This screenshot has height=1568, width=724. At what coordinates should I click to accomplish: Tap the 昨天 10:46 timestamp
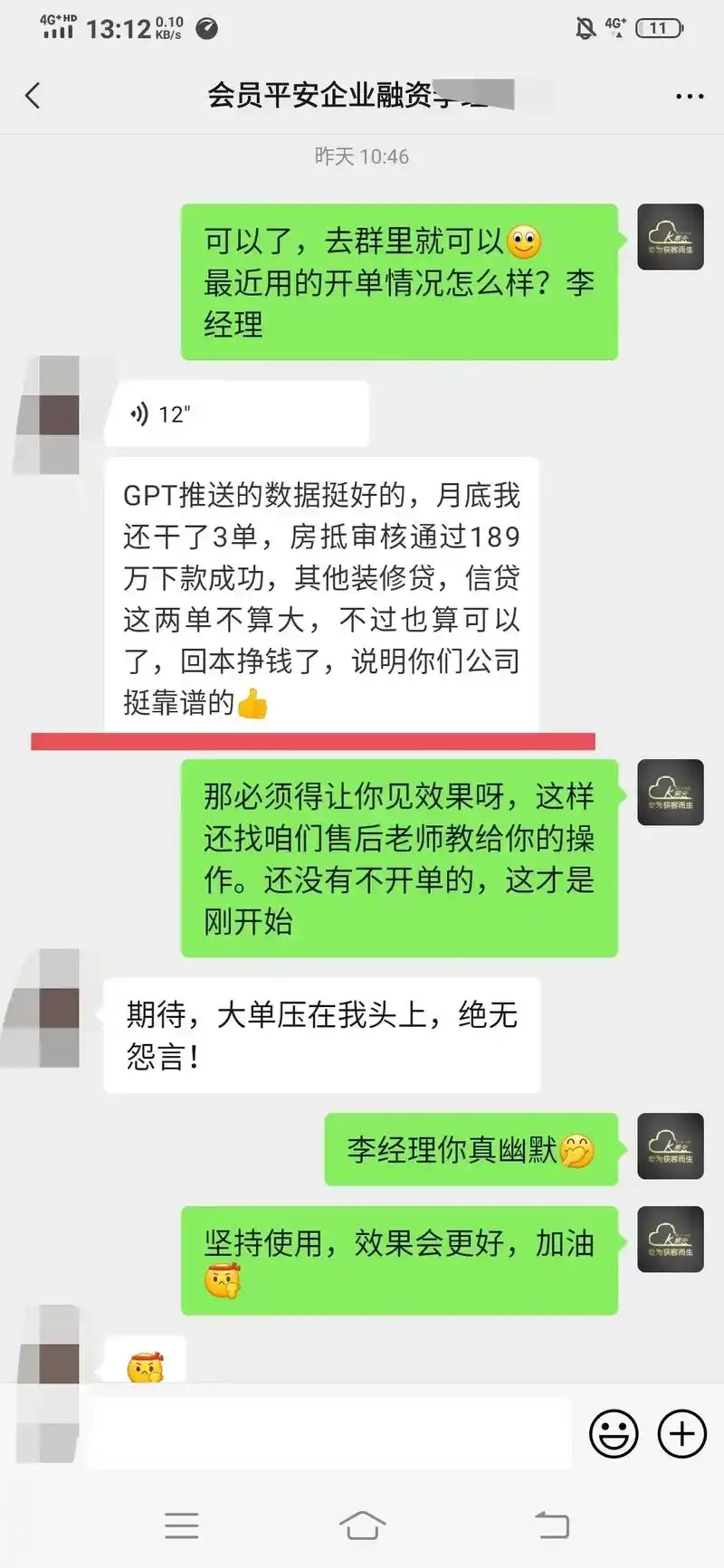[x=362, y=156]
